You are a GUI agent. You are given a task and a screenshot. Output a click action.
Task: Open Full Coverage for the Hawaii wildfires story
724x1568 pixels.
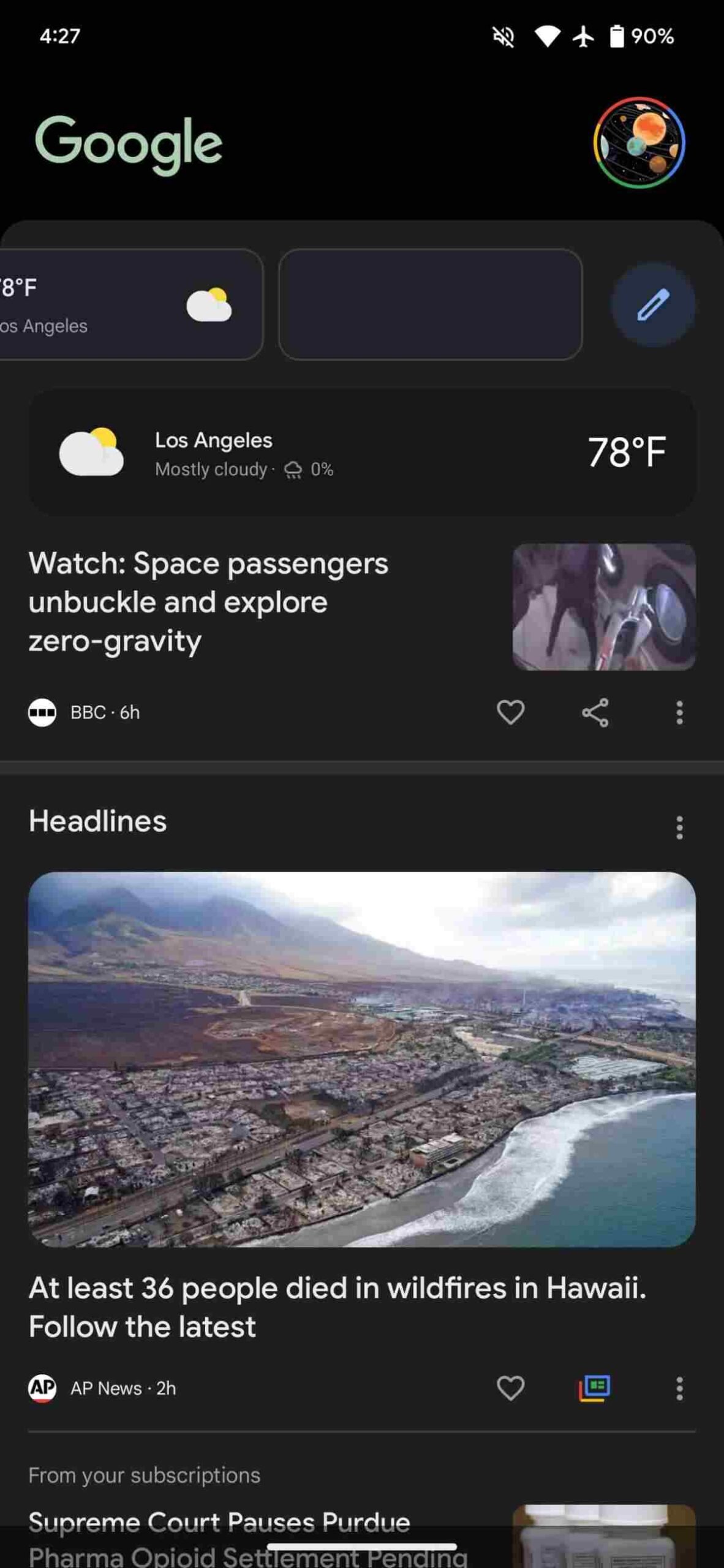594,1389
